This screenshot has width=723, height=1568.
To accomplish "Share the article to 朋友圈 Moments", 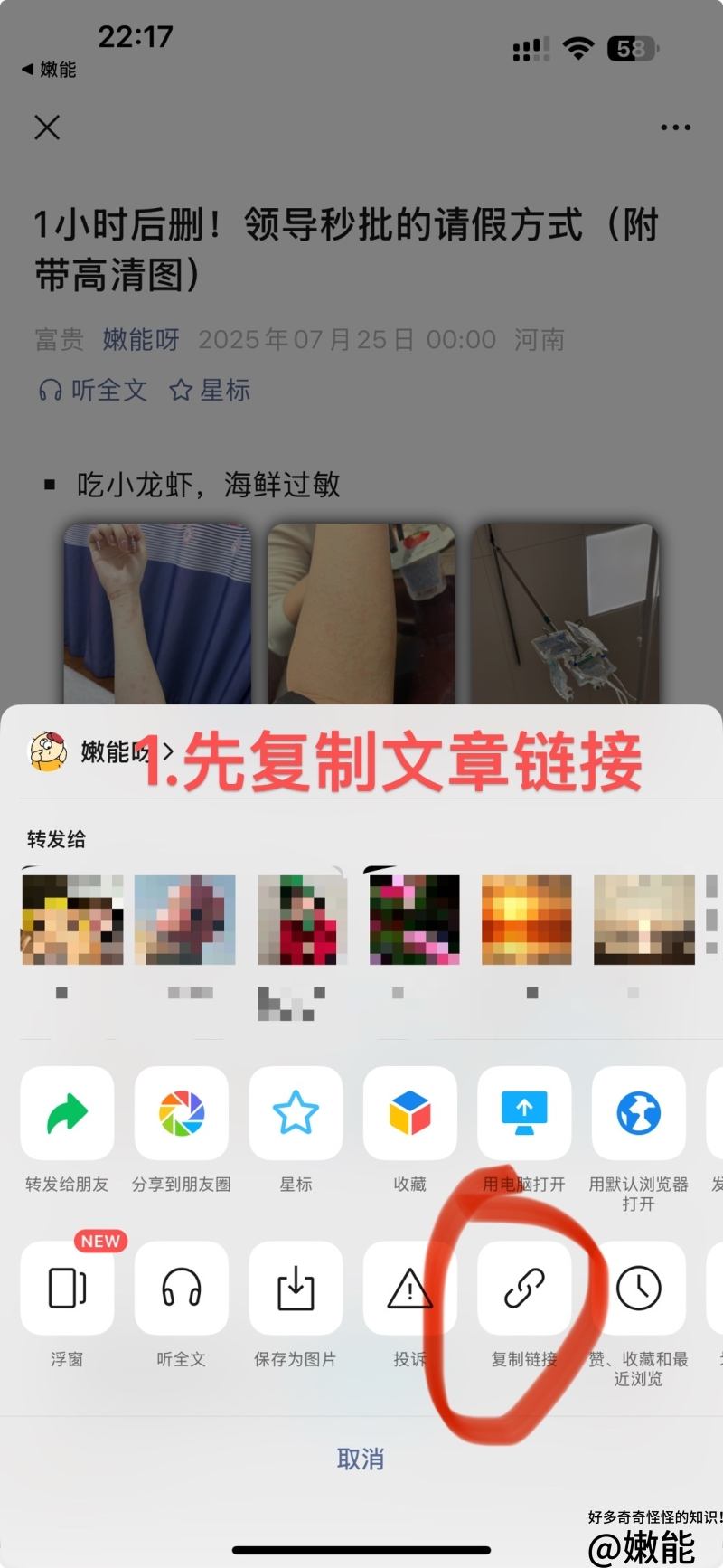I will [x=182, y=1113].
